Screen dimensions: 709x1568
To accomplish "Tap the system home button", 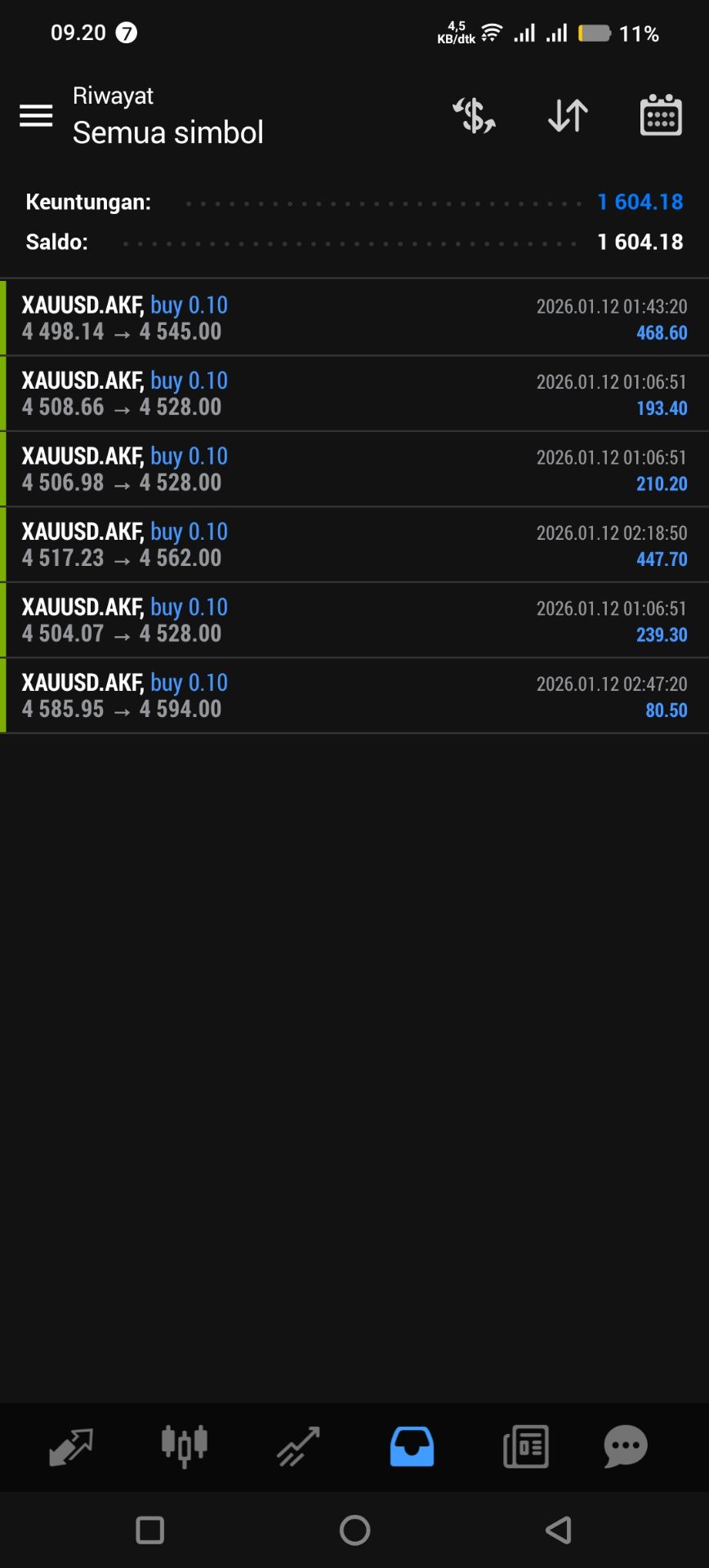I will [x=354, y=1530].
